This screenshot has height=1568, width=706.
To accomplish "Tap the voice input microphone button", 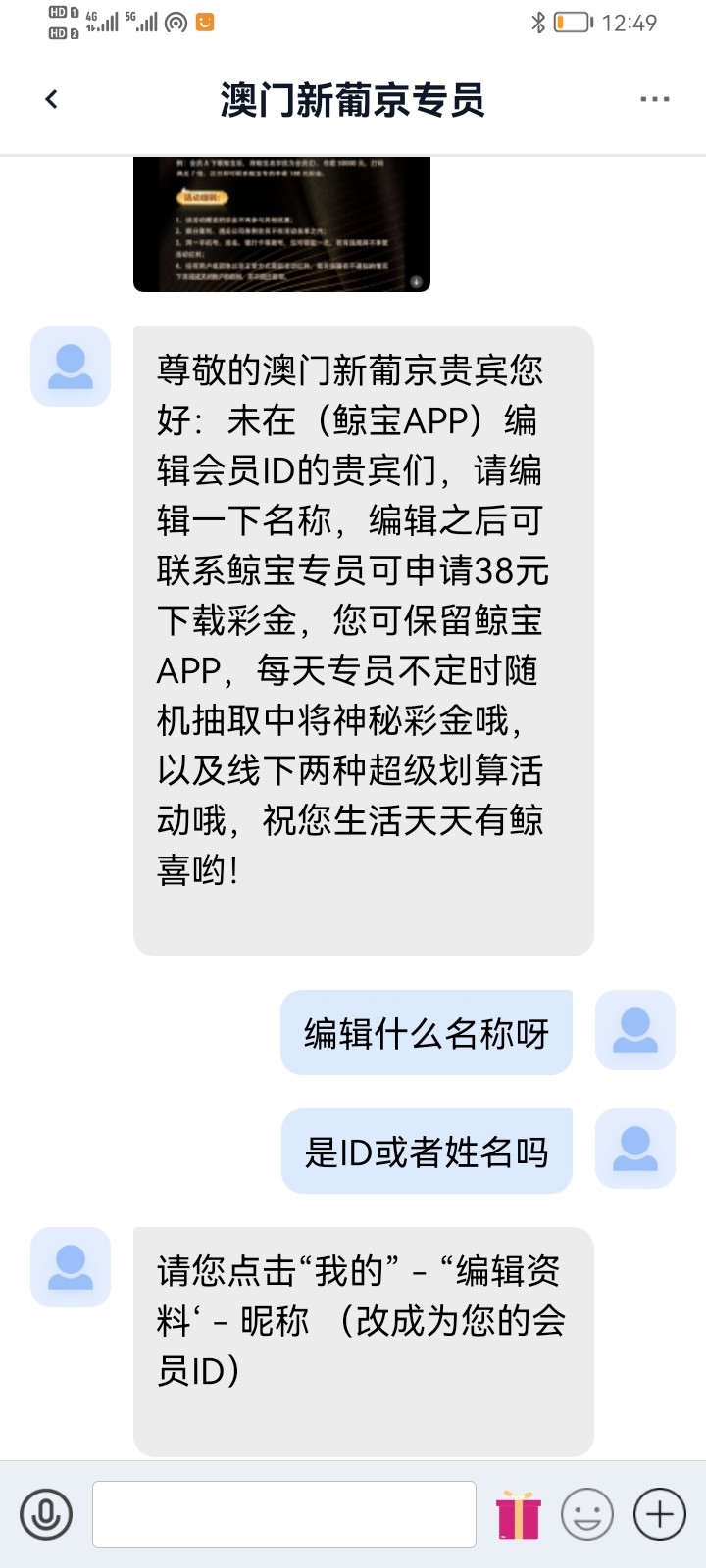I will pyautogui.click(x=46, y=1514).
